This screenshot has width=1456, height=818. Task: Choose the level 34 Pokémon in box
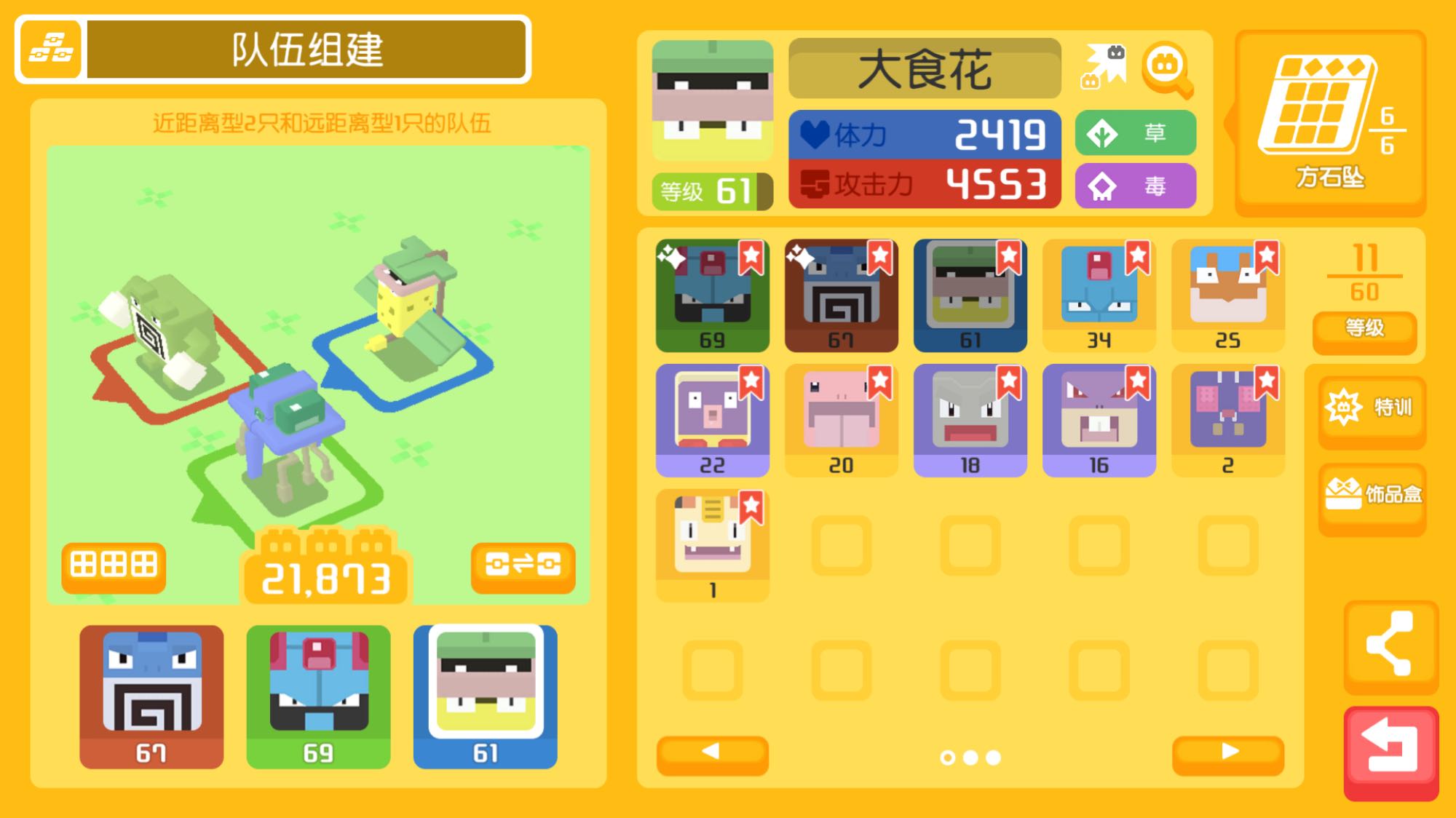pyautogui.click(x=1099, y=295)
